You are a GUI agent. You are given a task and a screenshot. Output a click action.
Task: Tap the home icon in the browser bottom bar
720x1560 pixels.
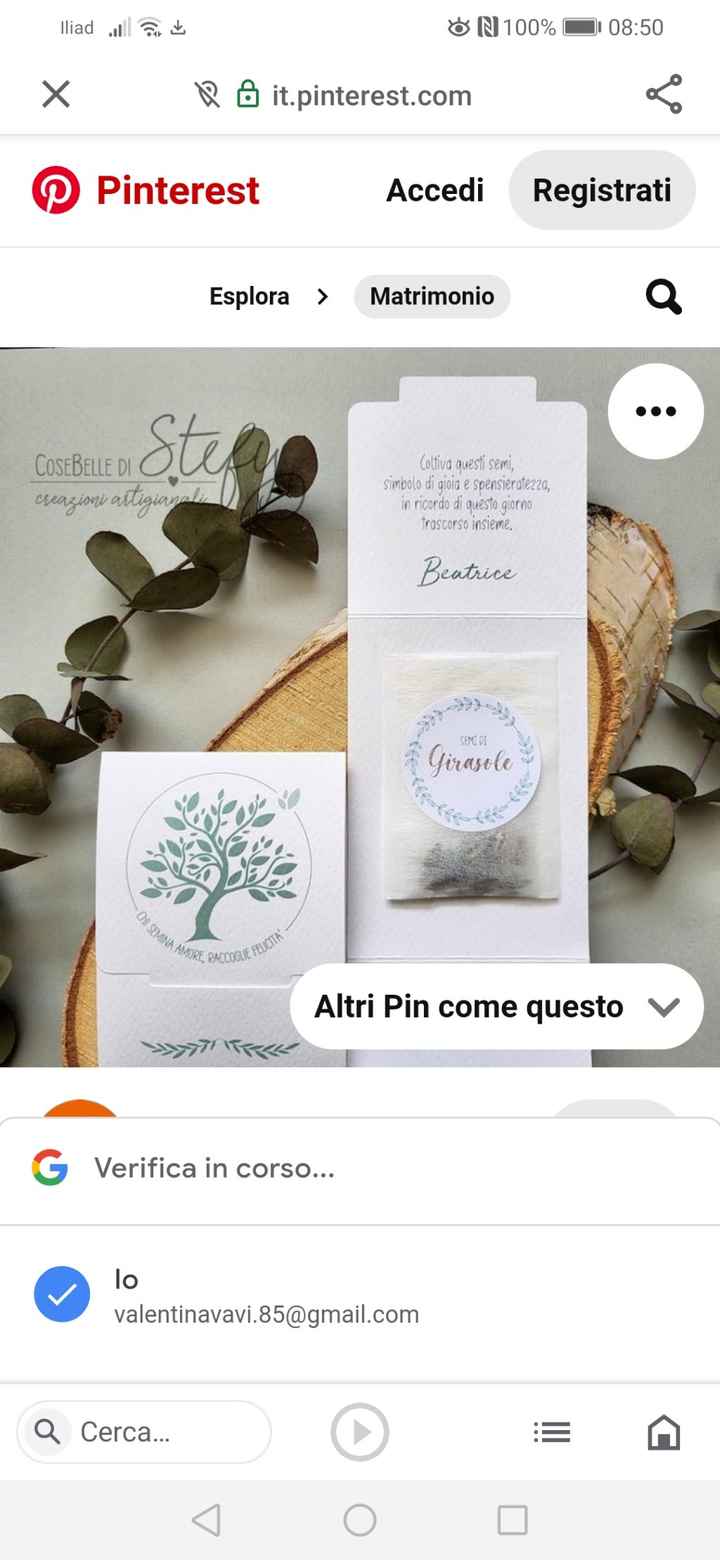click(x=665, y=1432)
